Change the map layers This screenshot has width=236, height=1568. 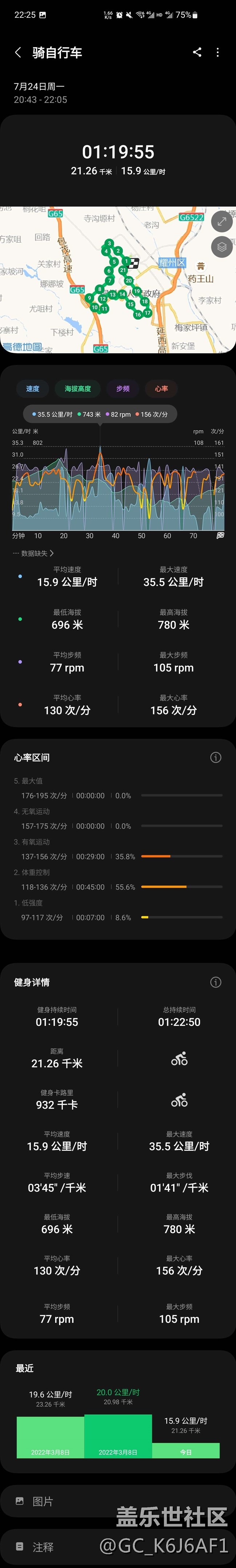tap(222, 247)
